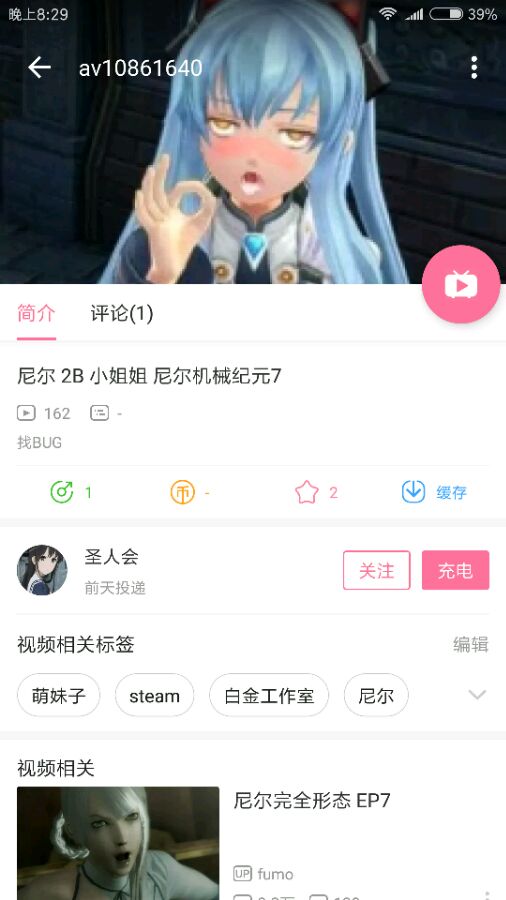This screenshot has height=900, width=506.
Task: Go back using the top arrow
Action: point(40,68)
